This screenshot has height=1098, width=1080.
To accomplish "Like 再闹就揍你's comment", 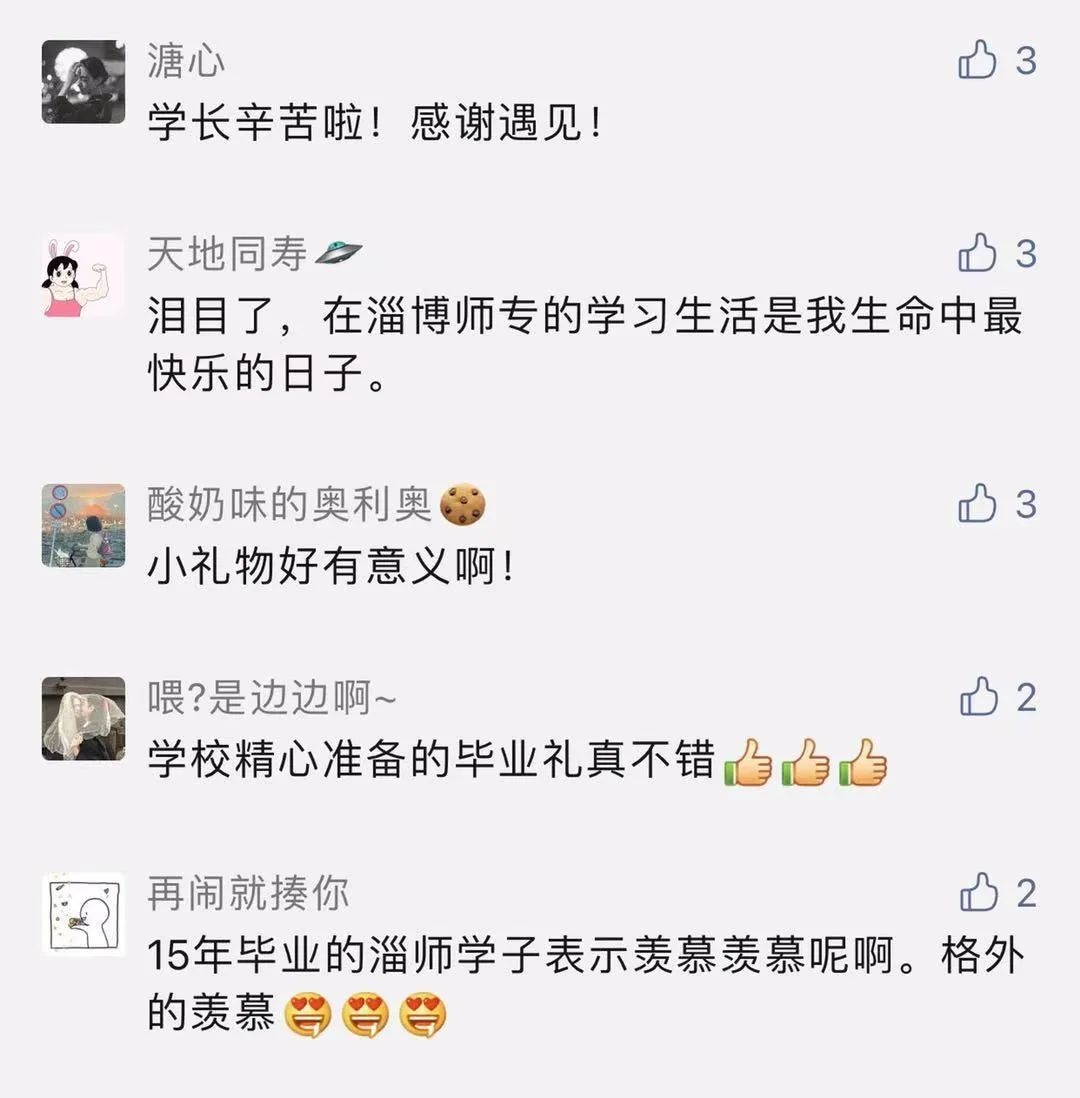I will click(x=978, y=893).
